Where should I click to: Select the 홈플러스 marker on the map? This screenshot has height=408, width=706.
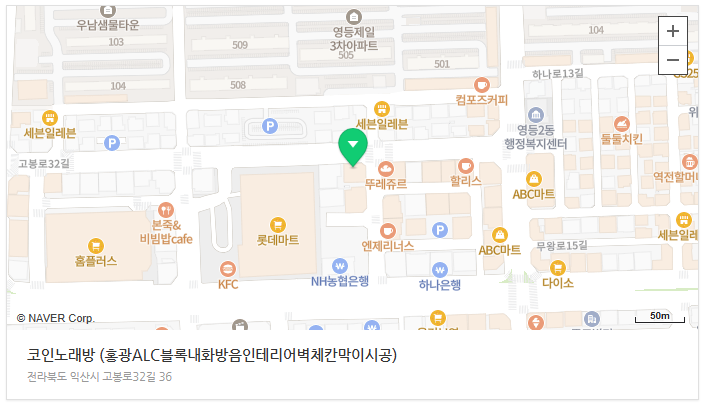coord(96,244)
